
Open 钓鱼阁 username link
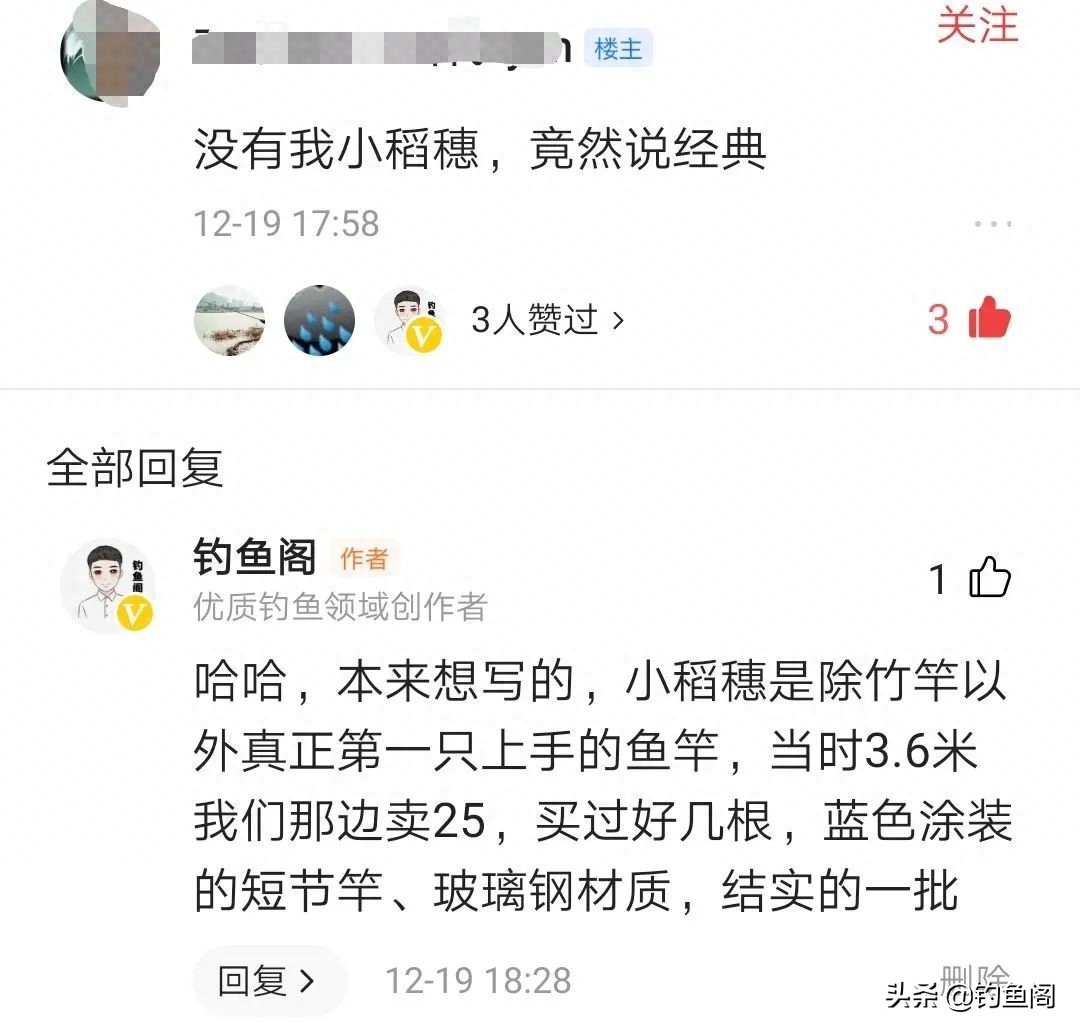[x=254, y=558]
